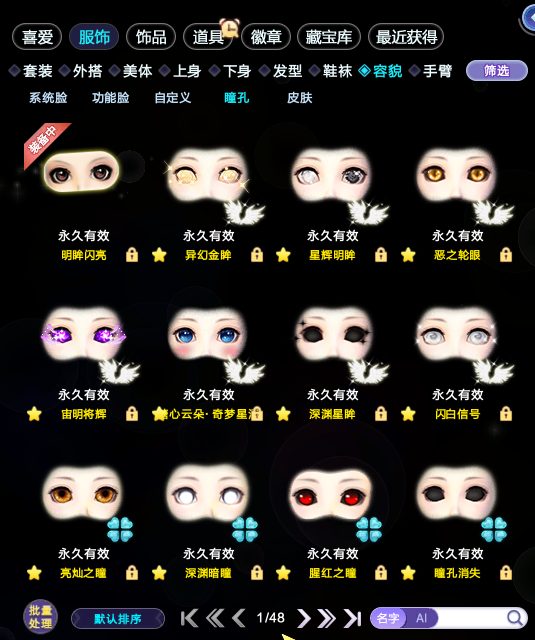Image resolution: width=535 pixels, height=640 pixels.
Task: Open the 批量处理 batch button
Action: (x=40, y=616)
